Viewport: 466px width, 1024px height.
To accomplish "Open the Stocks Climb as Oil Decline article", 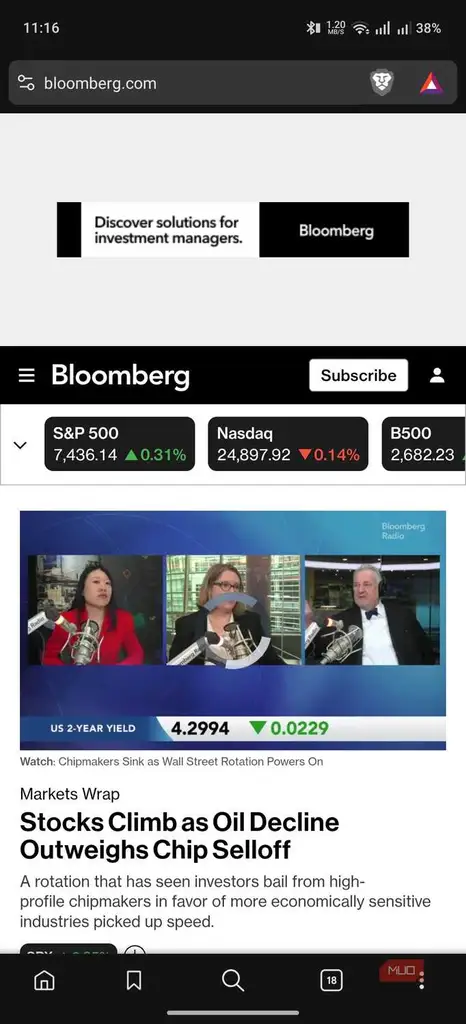I will 179,835.
